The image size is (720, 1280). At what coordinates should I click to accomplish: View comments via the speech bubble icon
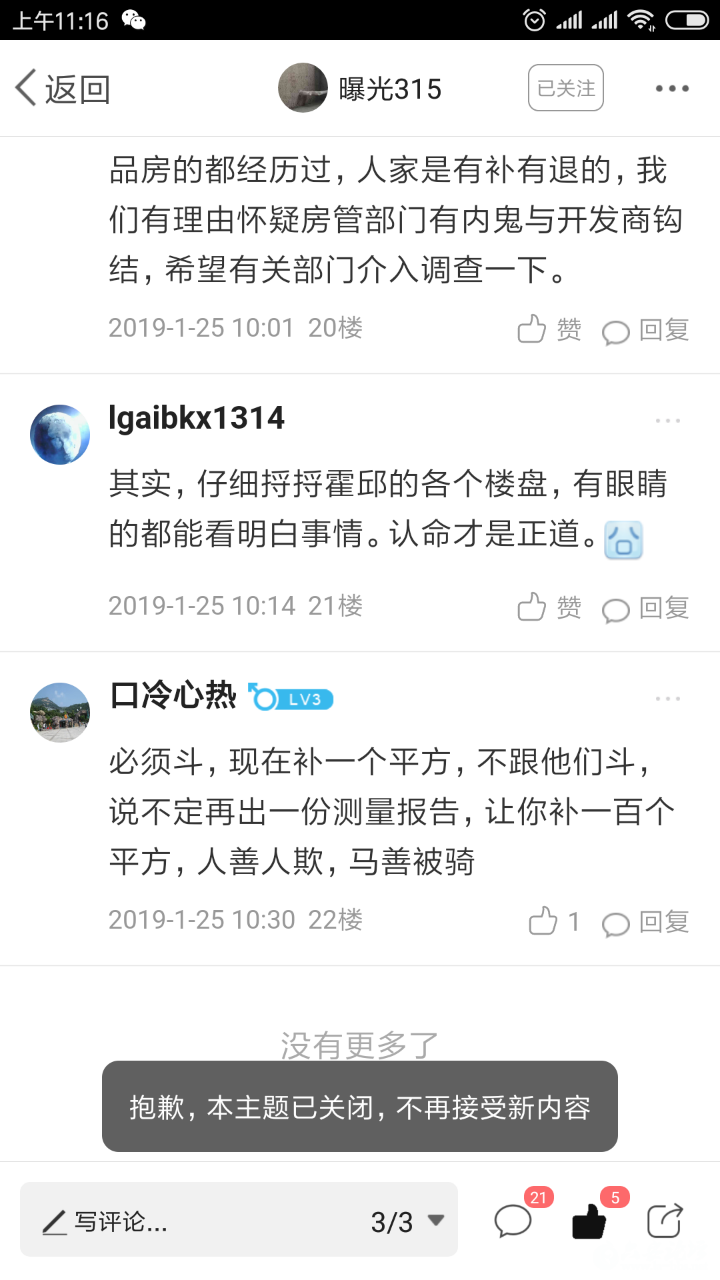point(513,1221)
